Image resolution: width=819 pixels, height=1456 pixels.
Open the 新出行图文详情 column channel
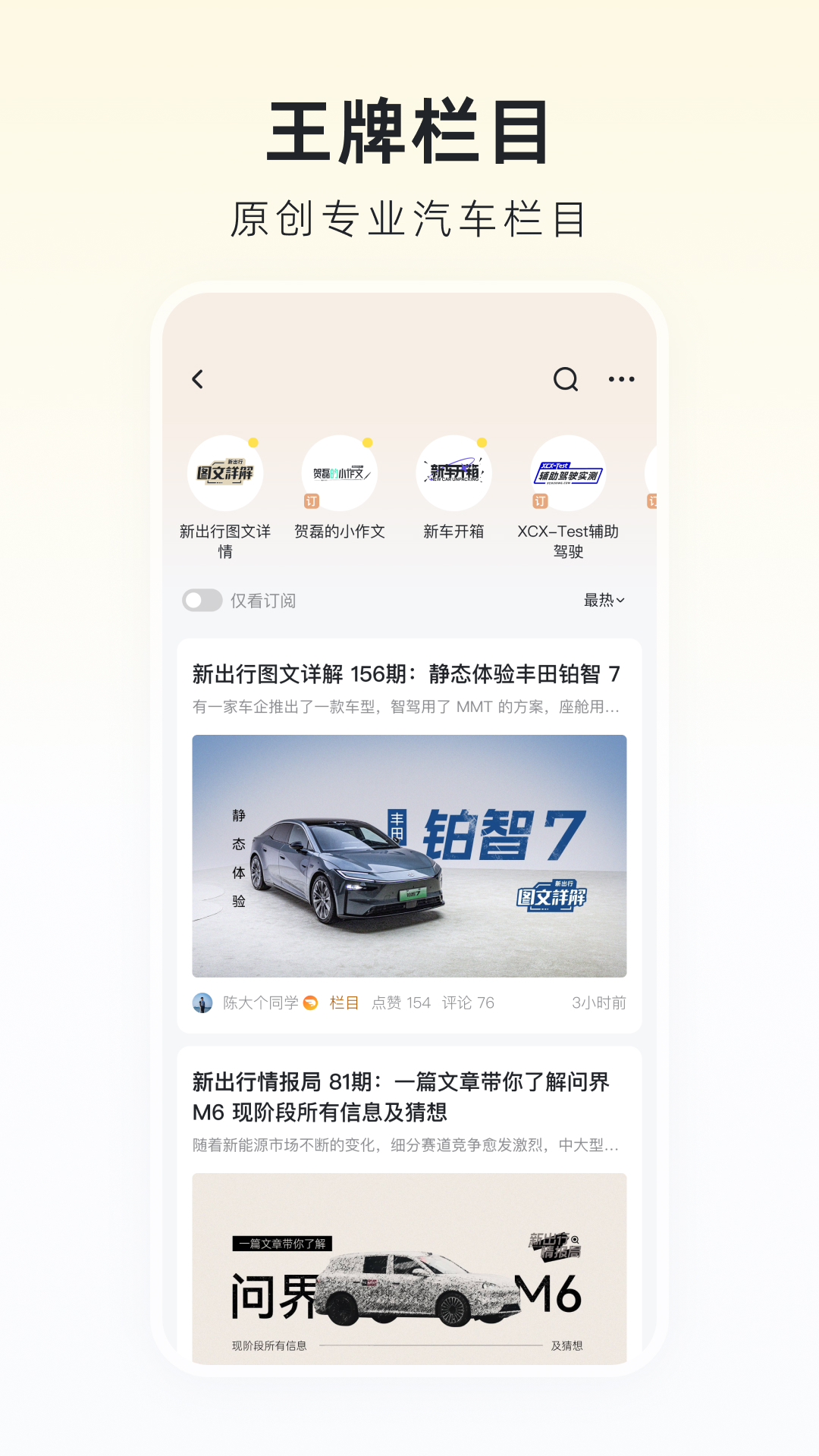[226, 470]
